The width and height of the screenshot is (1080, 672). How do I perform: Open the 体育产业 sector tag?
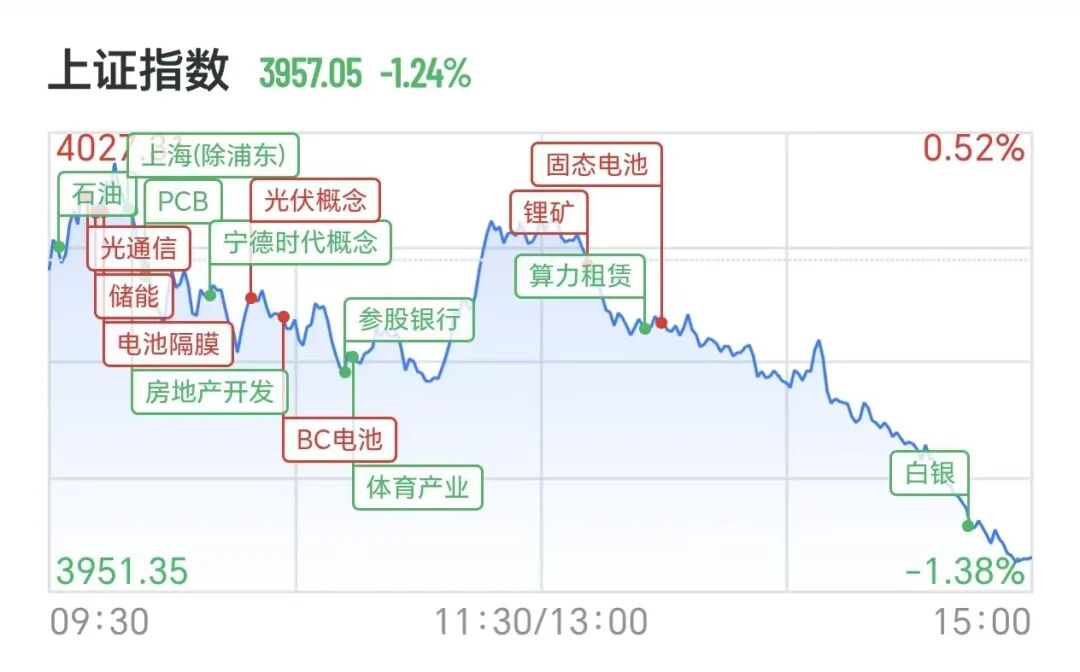(x=417, y=488)
